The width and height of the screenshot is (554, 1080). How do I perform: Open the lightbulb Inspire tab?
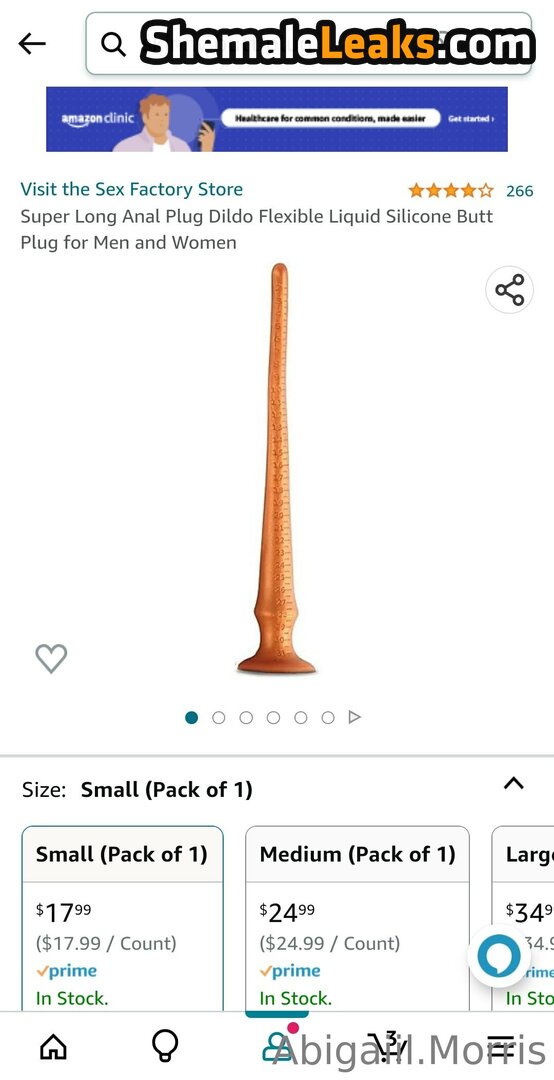[165, 1047]
